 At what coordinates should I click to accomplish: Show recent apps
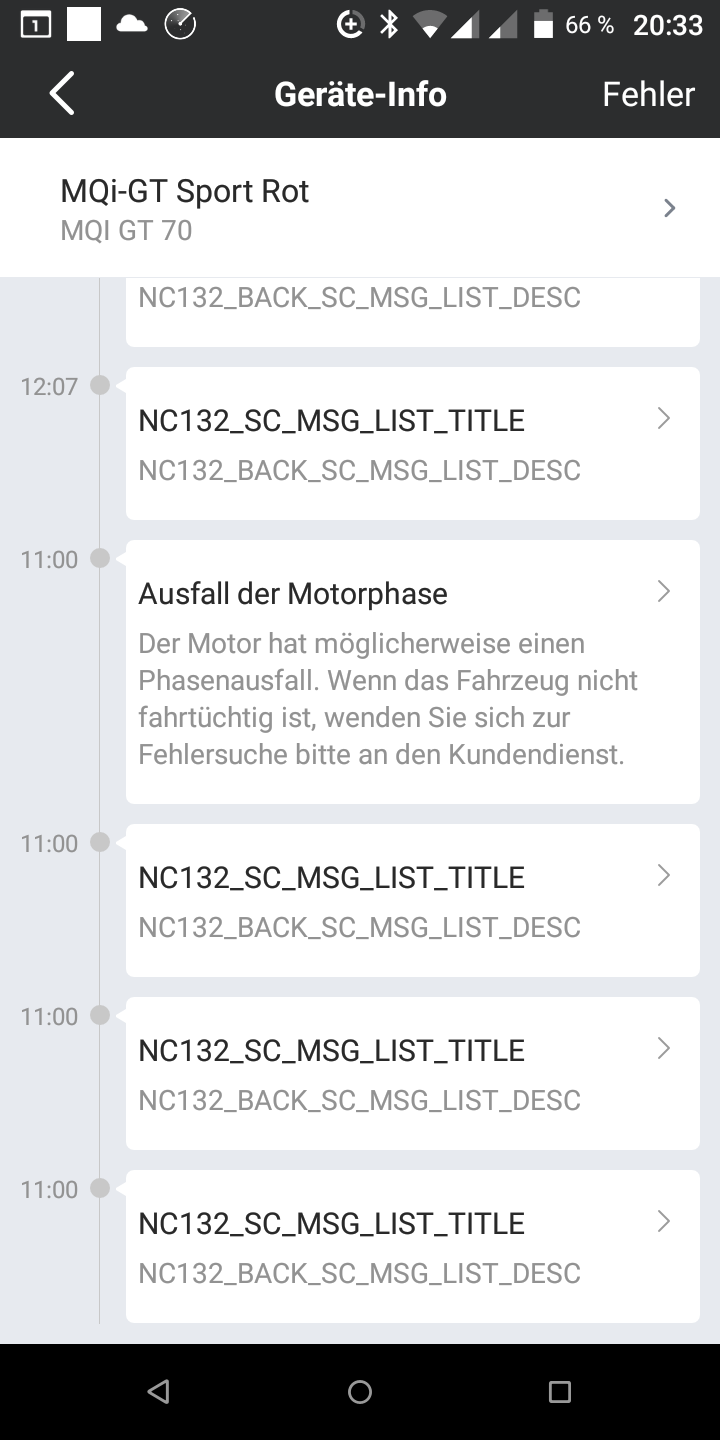click(x=560, y=1391)
